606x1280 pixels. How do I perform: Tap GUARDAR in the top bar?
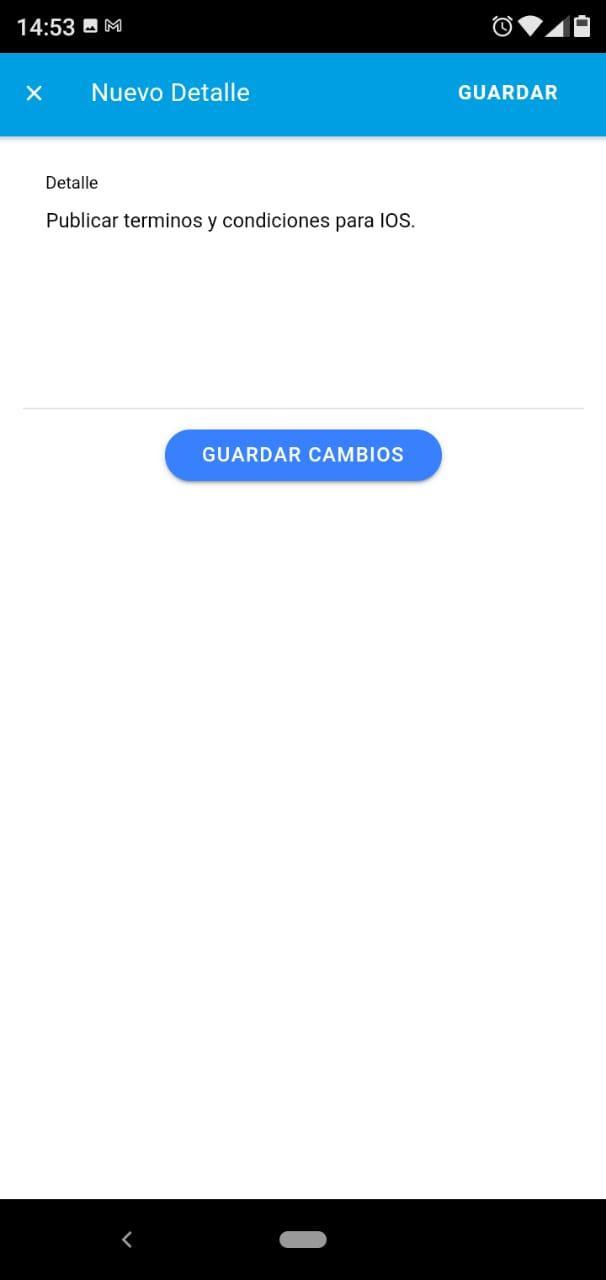pos(507,93)
